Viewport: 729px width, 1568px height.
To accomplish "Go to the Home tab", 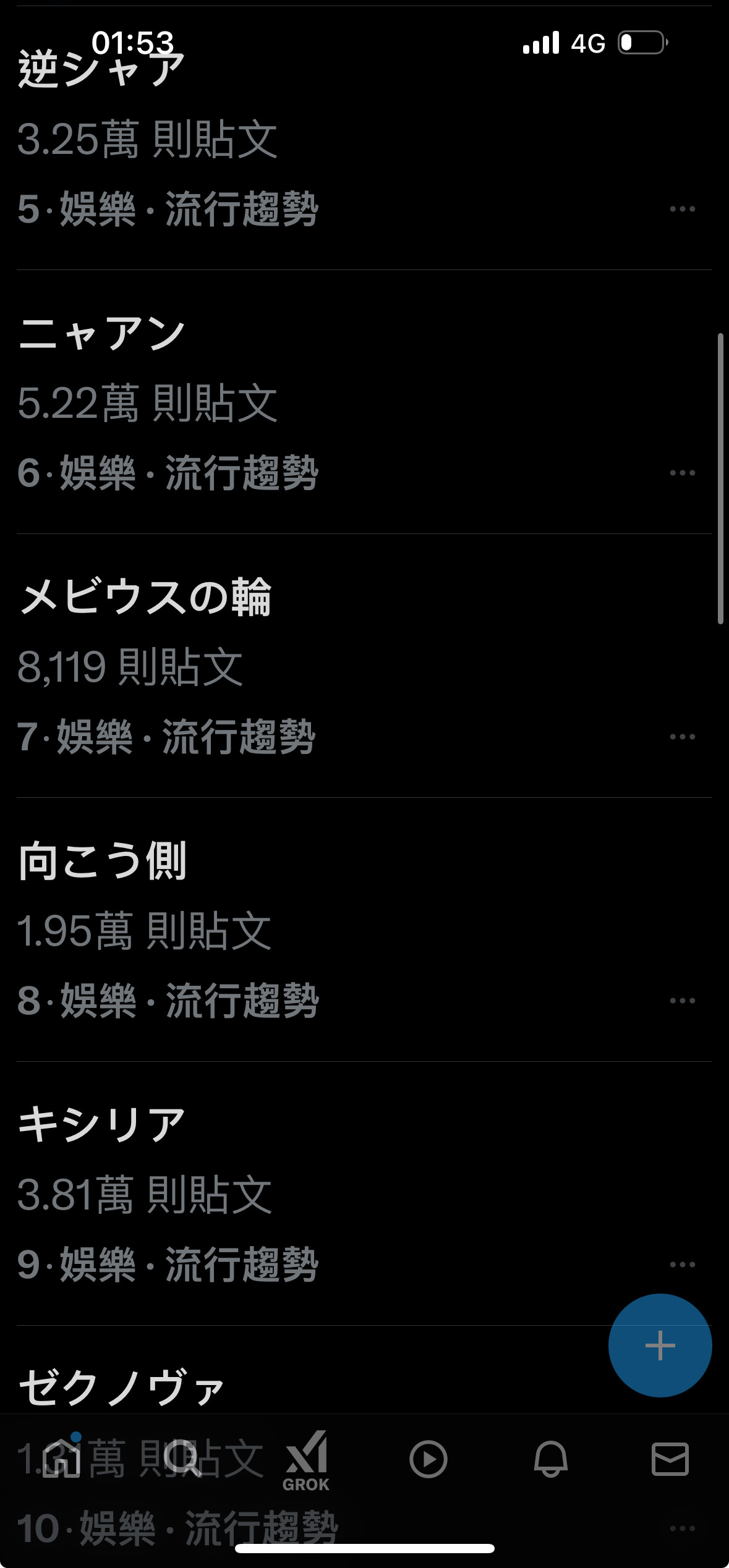I will coord(62,1459).
